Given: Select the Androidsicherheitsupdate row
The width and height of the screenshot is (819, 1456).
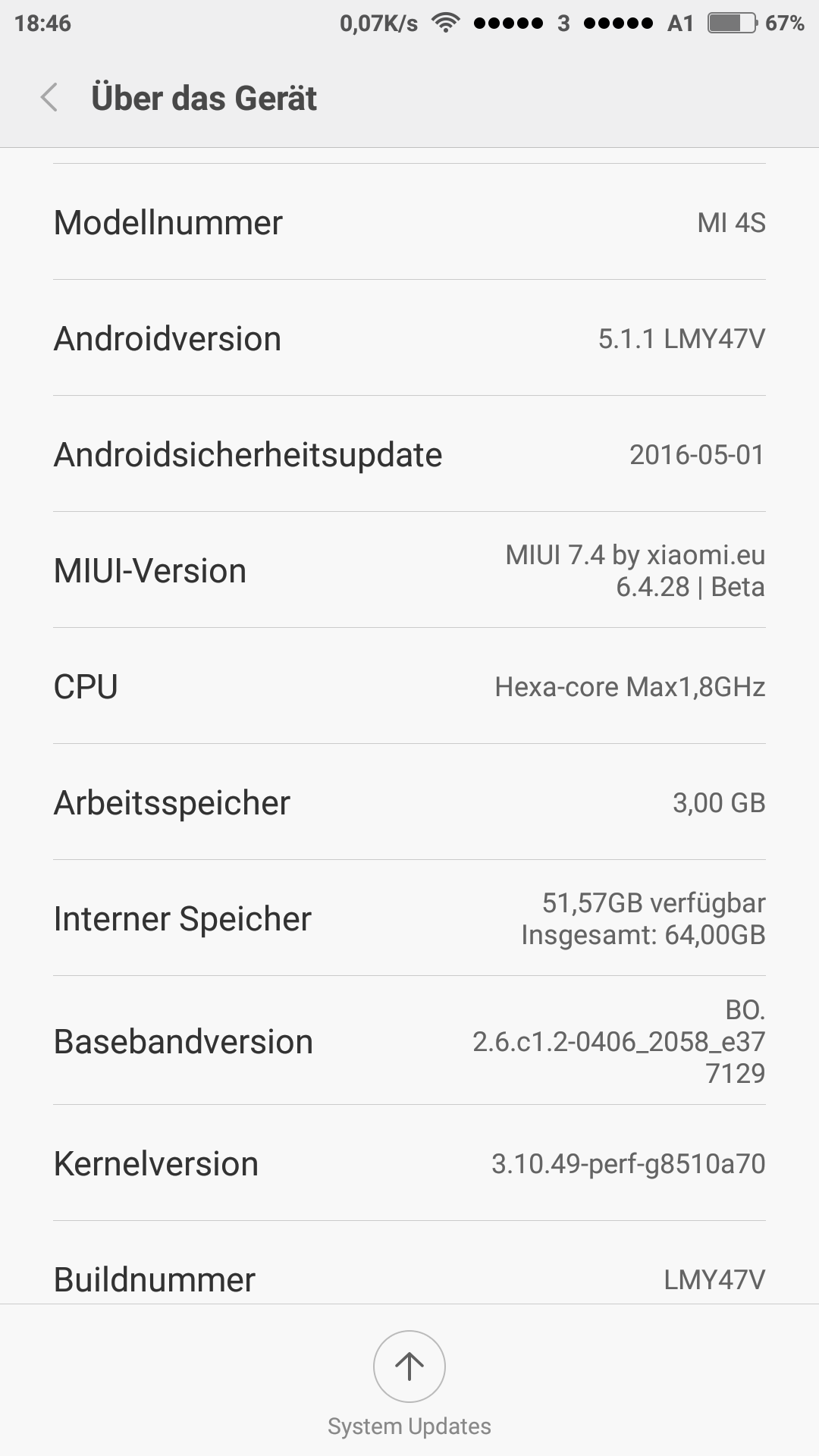Looking at the screenshot, I should [409, 454].
